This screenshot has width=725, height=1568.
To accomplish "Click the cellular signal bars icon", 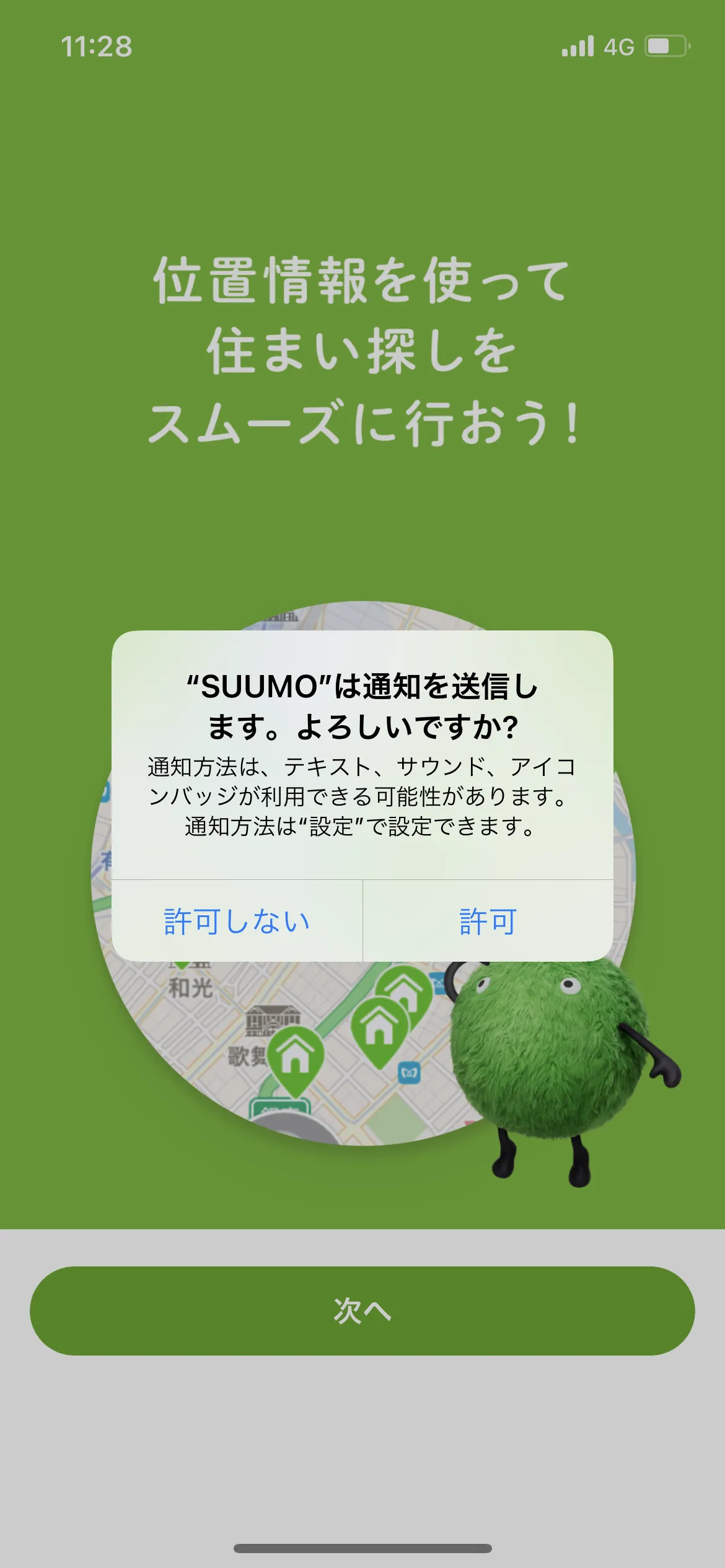I will tap(579, 45).
